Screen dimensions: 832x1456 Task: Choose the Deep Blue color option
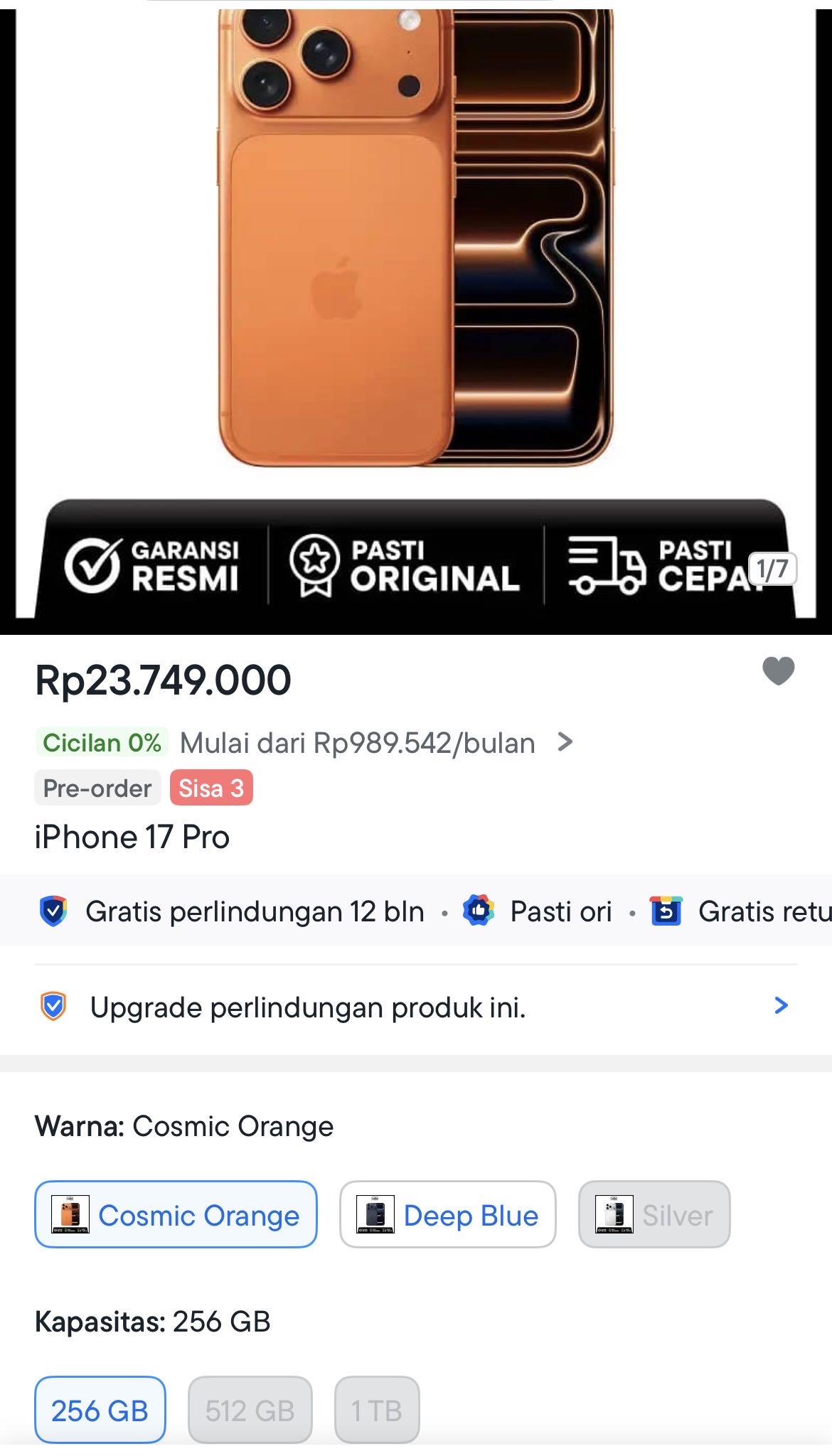click(447, 1214)
